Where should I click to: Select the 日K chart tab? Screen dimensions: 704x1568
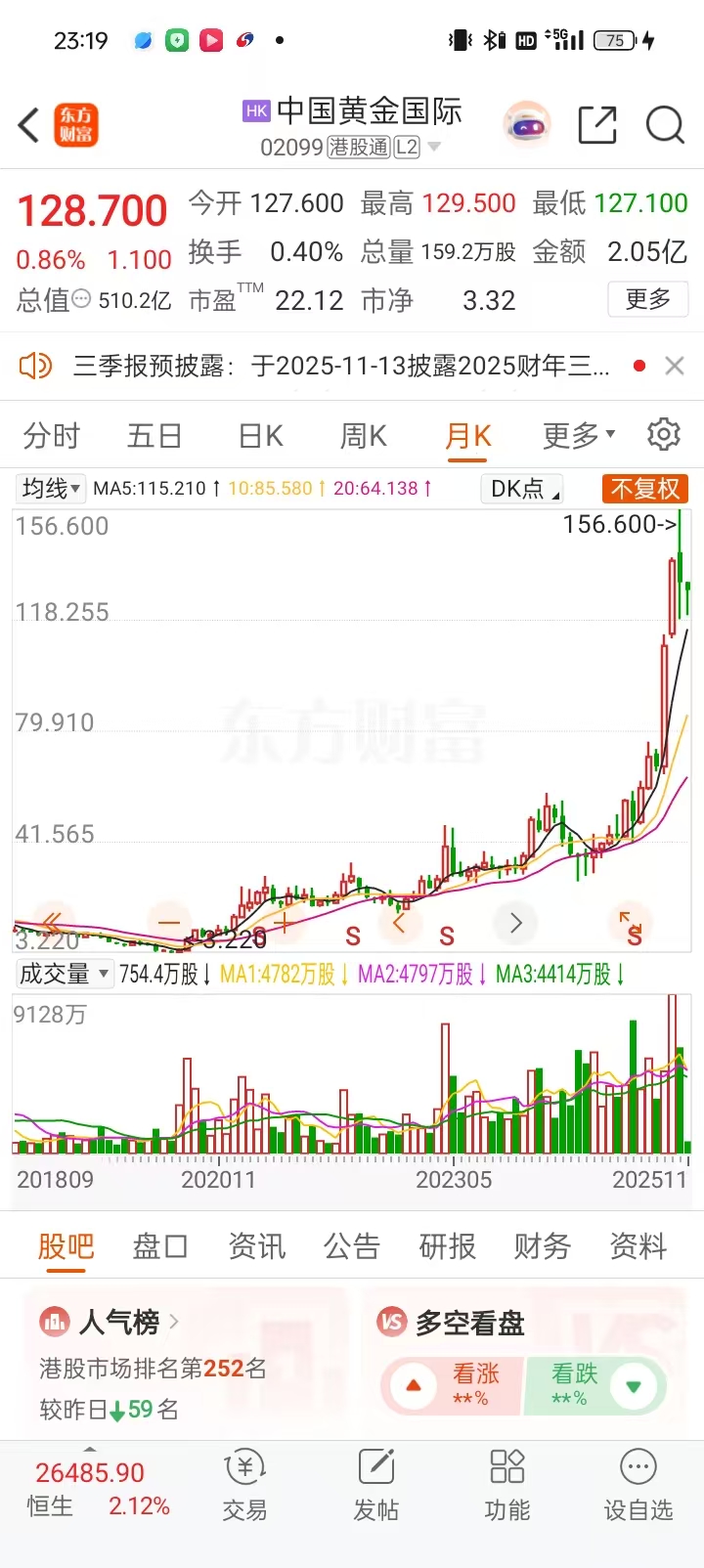click(x=261, y=436)
